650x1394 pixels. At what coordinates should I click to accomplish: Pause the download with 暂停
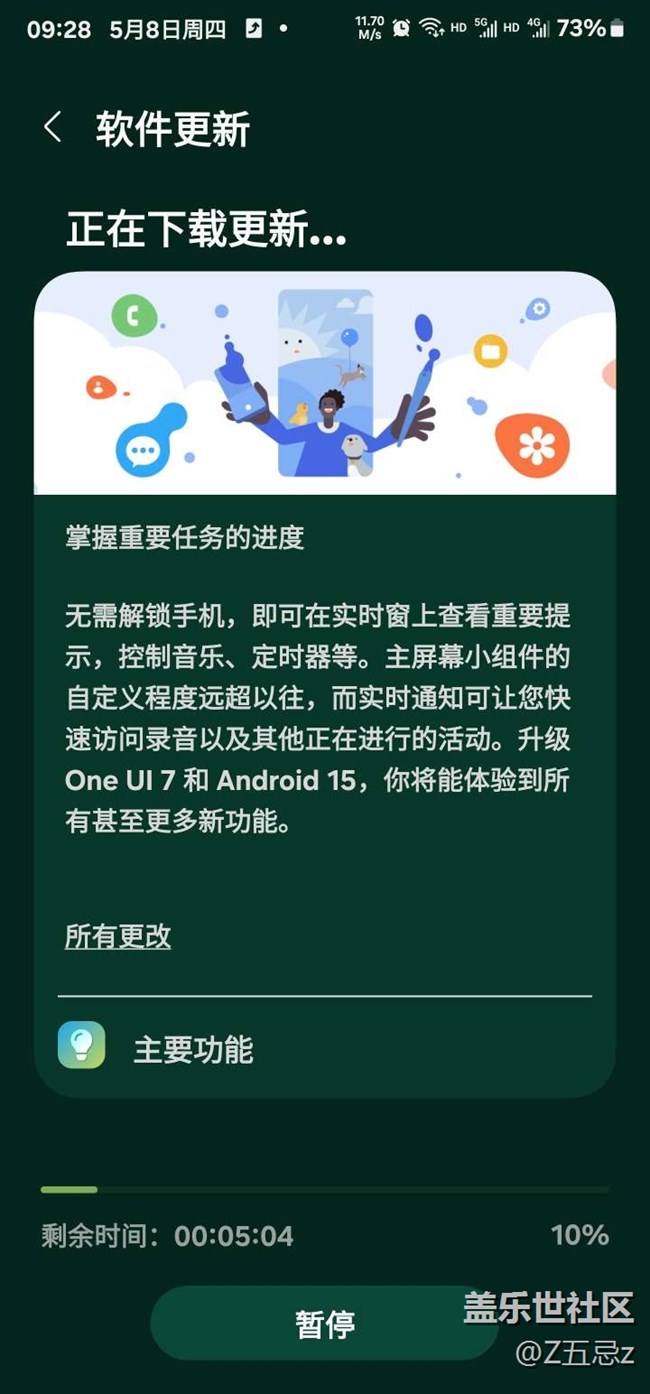(x=325, y=1323)
